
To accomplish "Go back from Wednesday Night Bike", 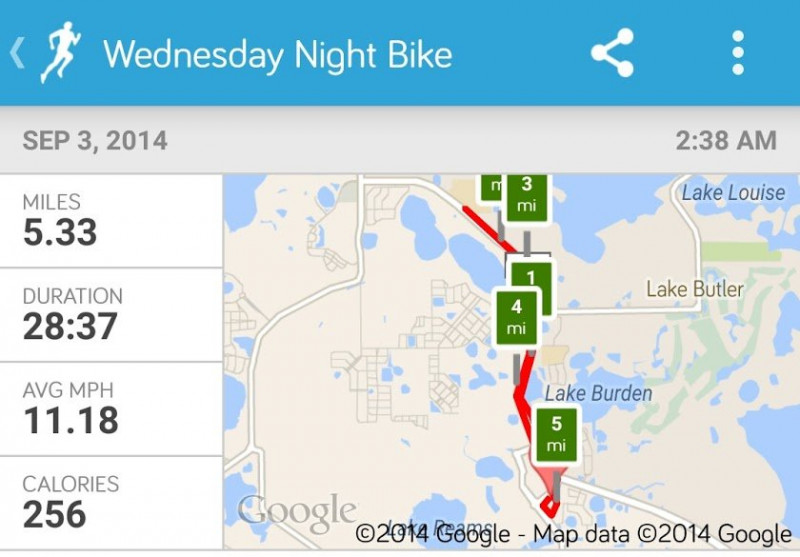I will pos(18,53).
